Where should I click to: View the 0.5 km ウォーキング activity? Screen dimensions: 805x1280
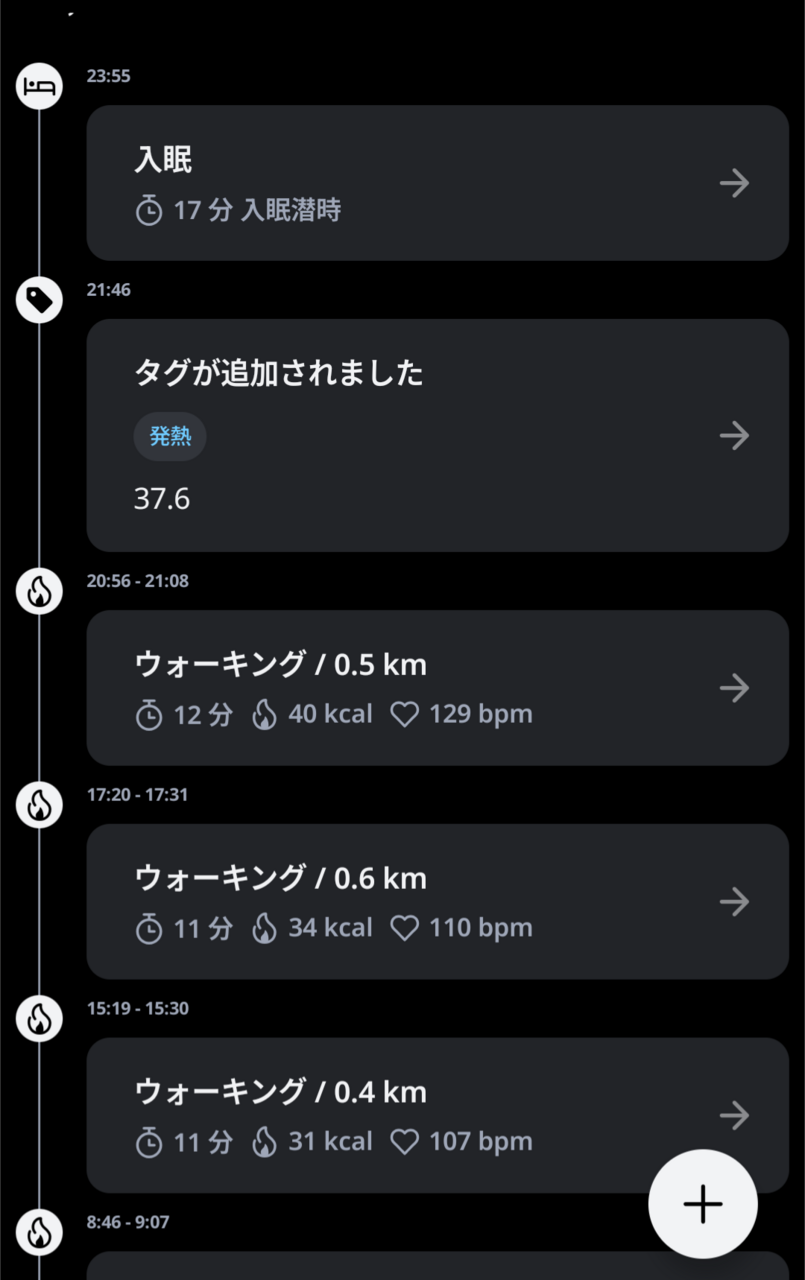point(437,688)
